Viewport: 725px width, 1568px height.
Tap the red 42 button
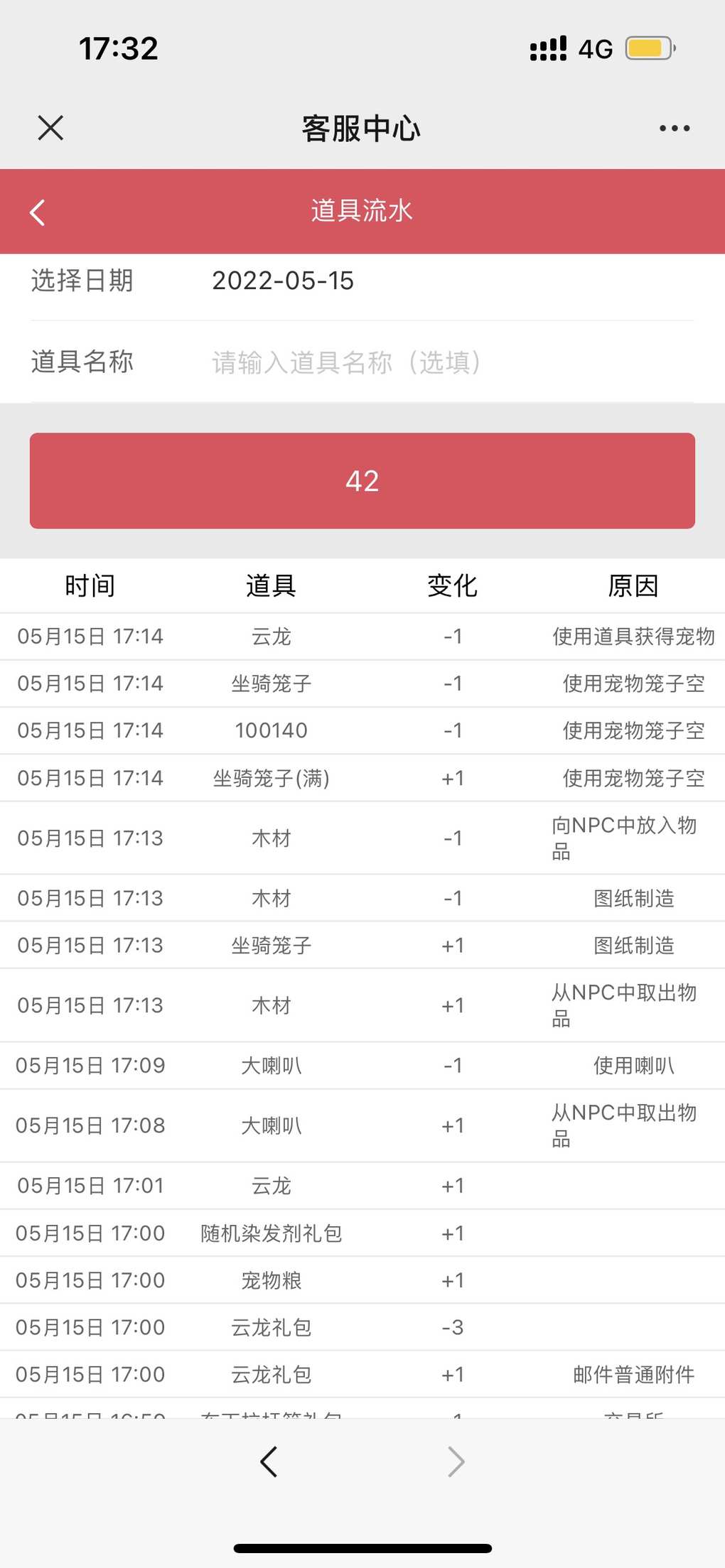coord(362,481)
